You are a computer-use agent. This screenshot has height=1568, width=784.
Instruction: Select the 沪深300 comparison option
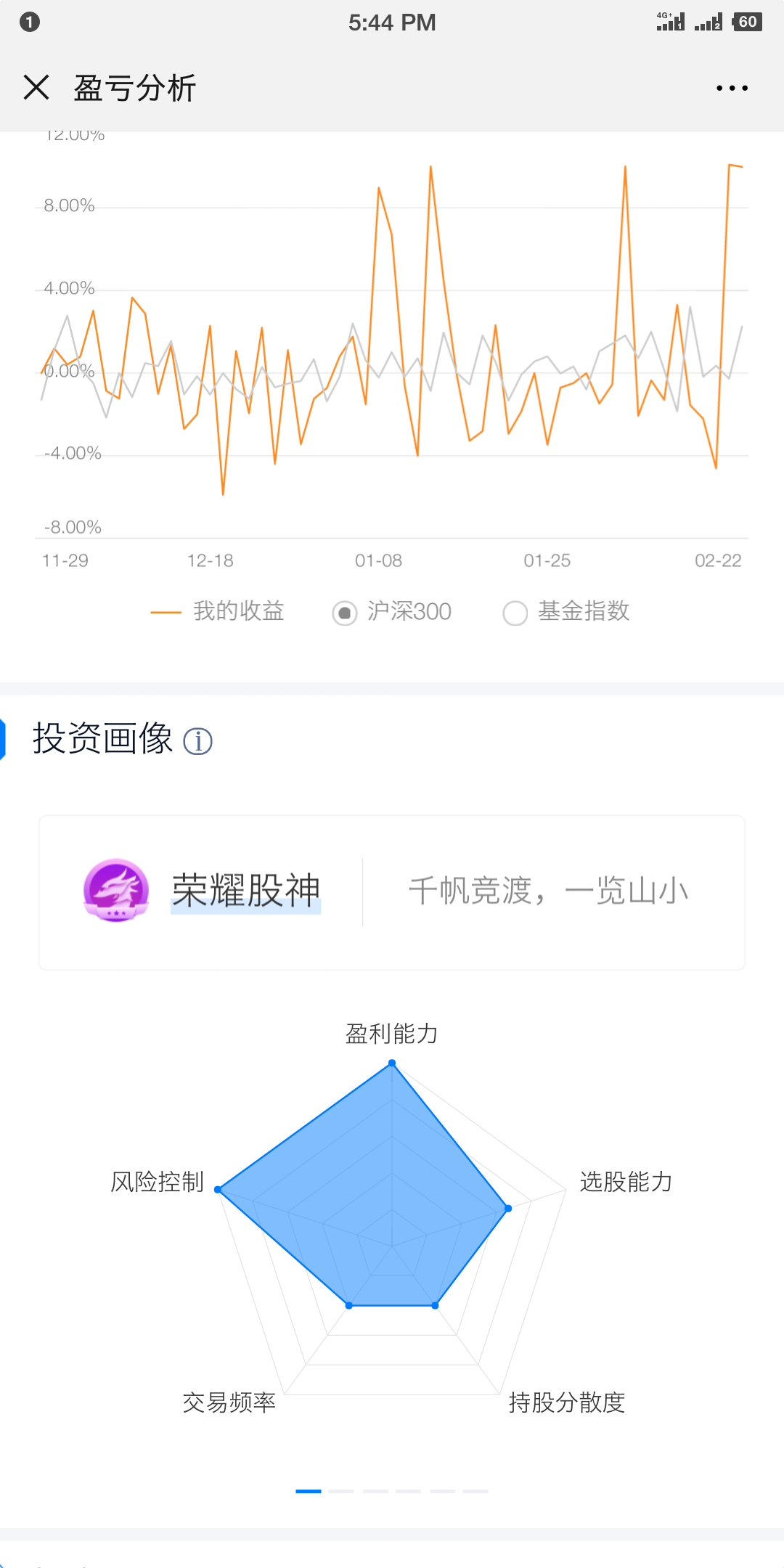point(392,612)
